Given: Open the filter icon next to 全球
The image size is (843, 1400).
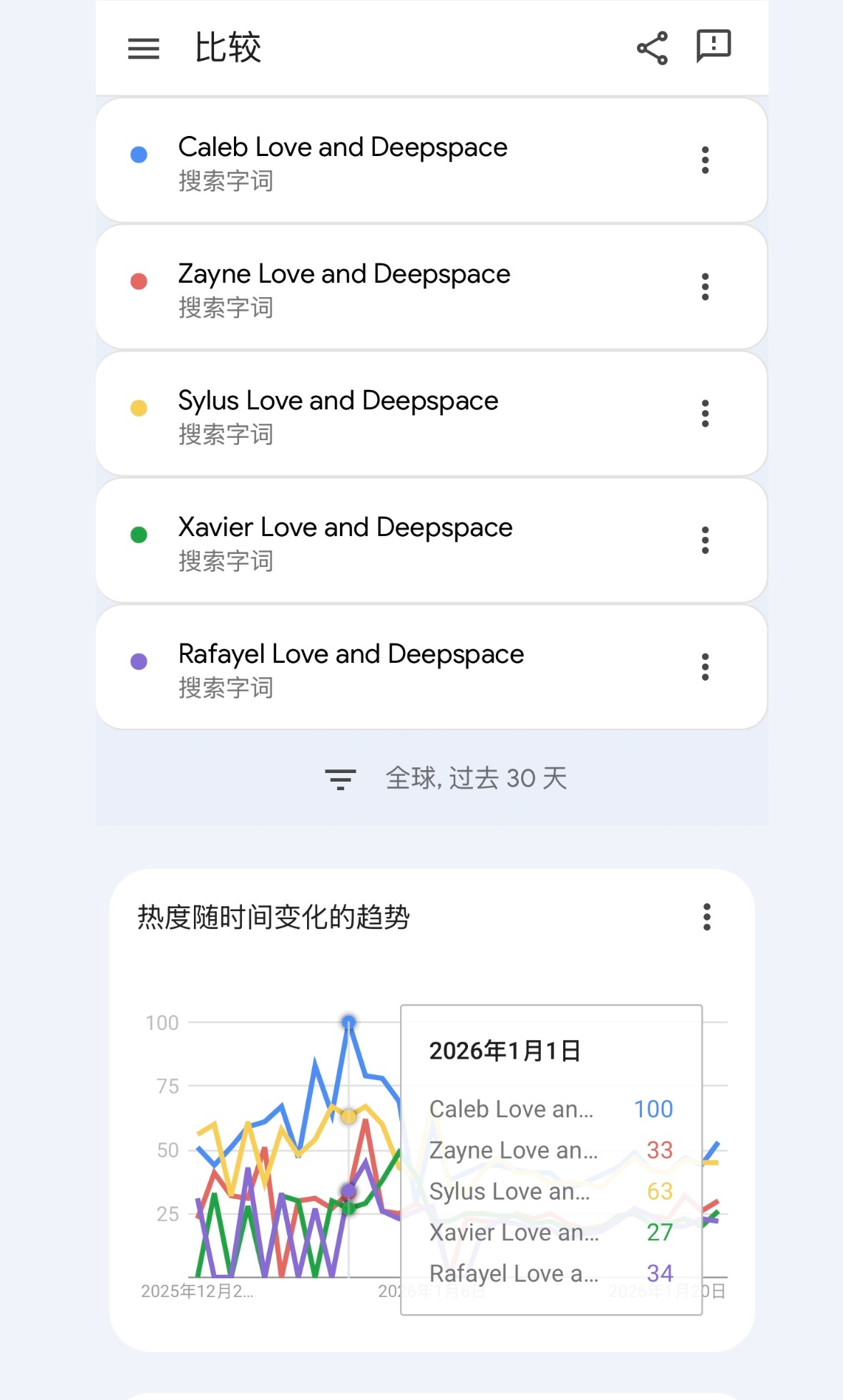Looking at the screenshot, I should tap(339, 779).
